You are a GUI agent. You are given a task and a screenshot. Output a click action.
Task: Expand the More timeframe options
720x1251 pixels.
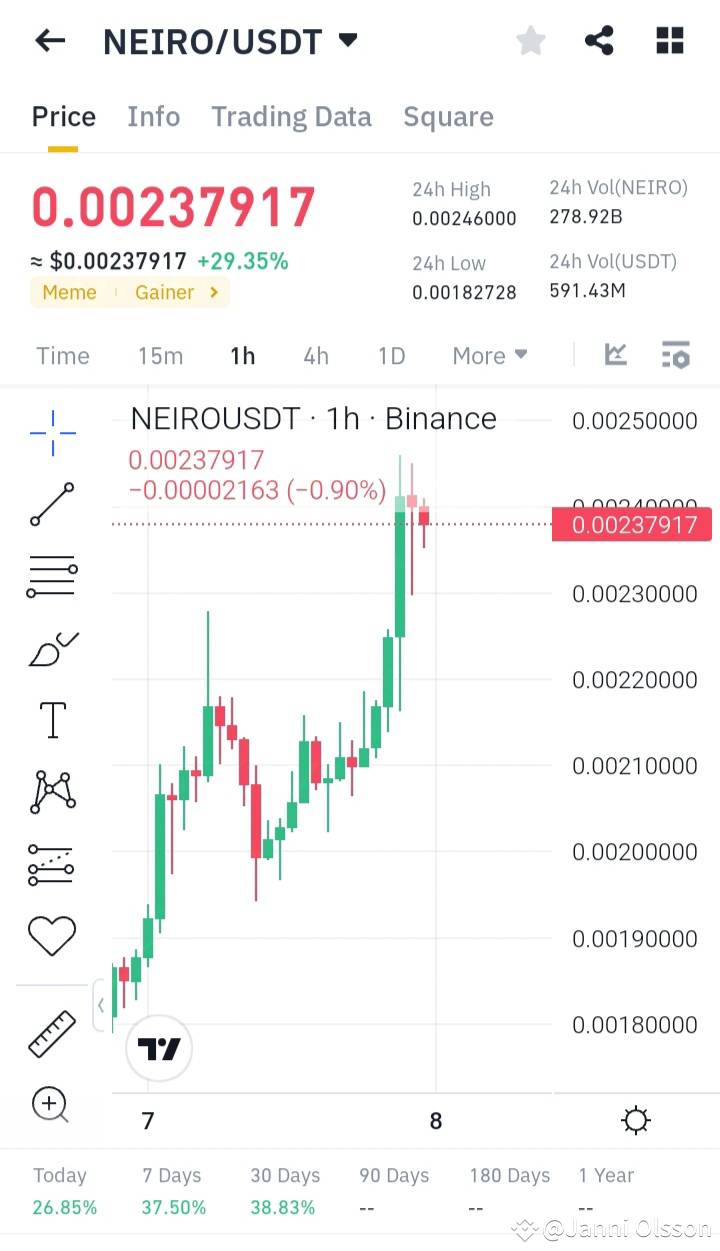489,355
